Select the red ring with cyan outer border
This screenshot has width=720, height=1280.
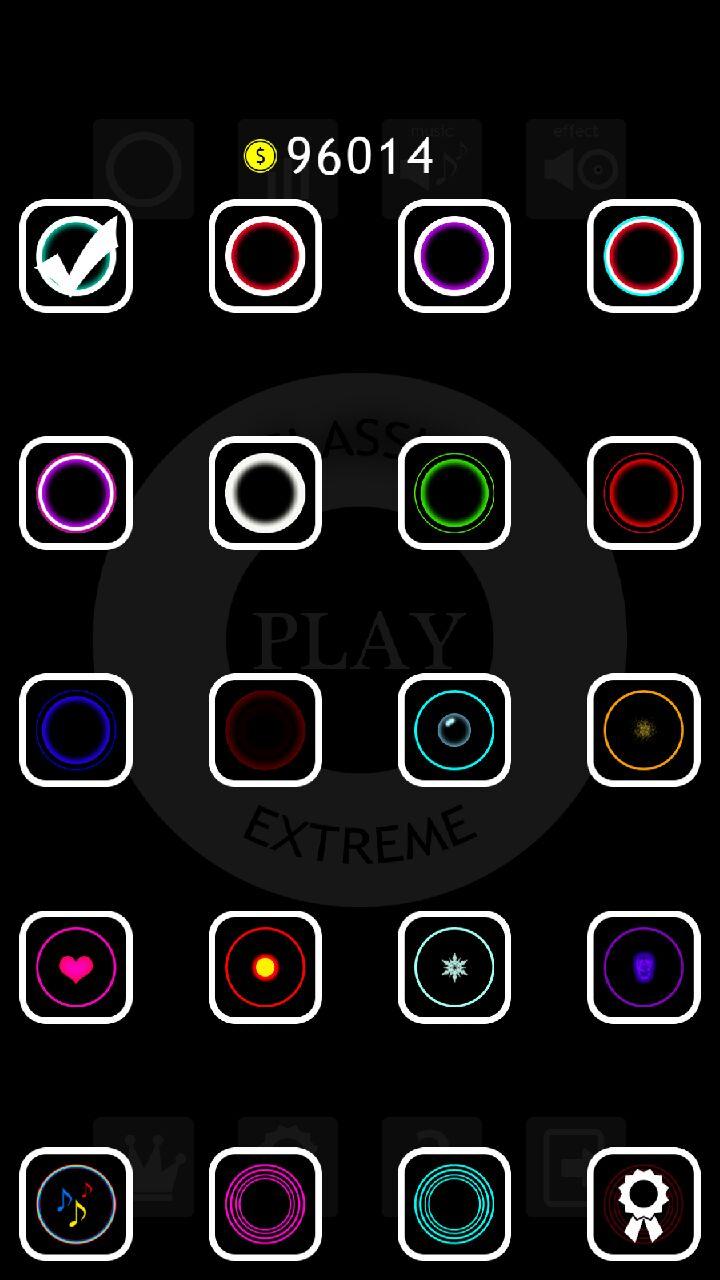pyautogui.click(x=643, y=256)
